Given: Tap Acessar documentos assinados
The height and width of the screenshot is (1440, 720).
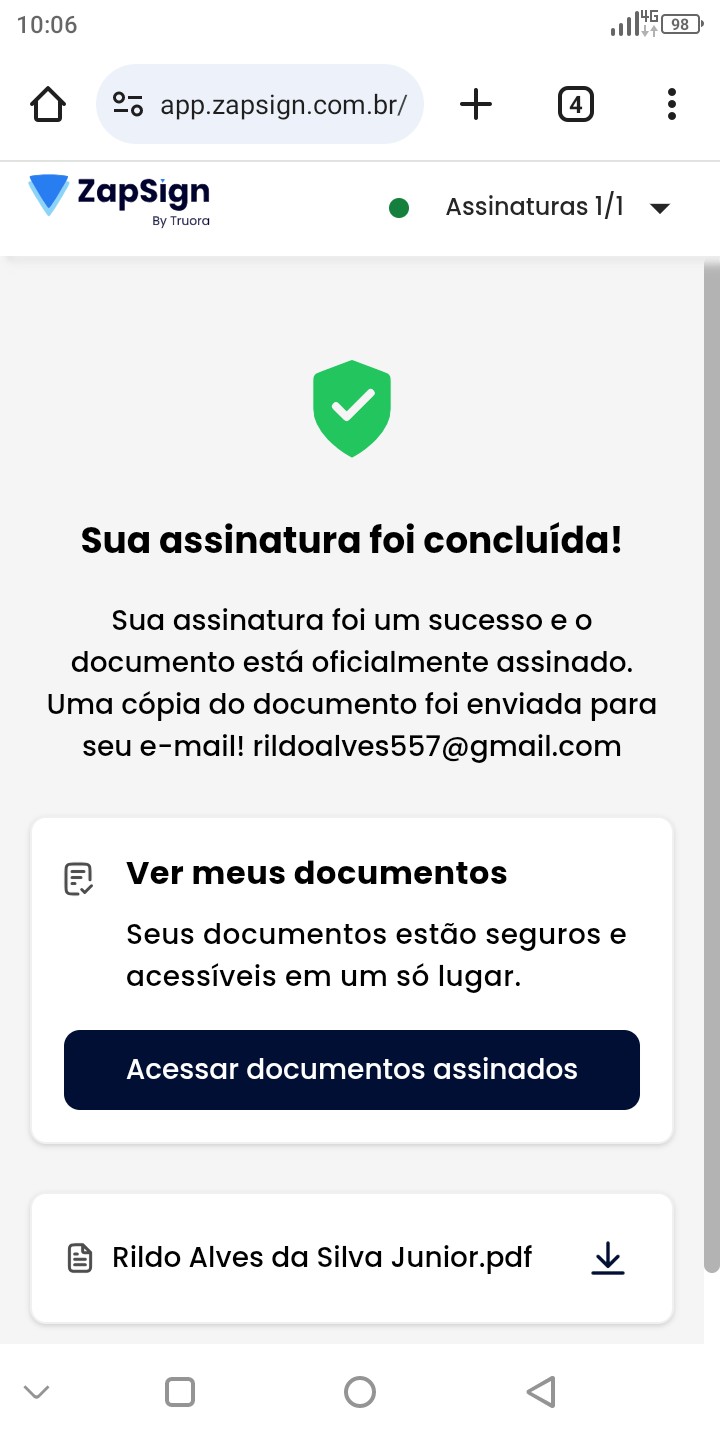Looking at the screenshot, I should pos(352,1069).
